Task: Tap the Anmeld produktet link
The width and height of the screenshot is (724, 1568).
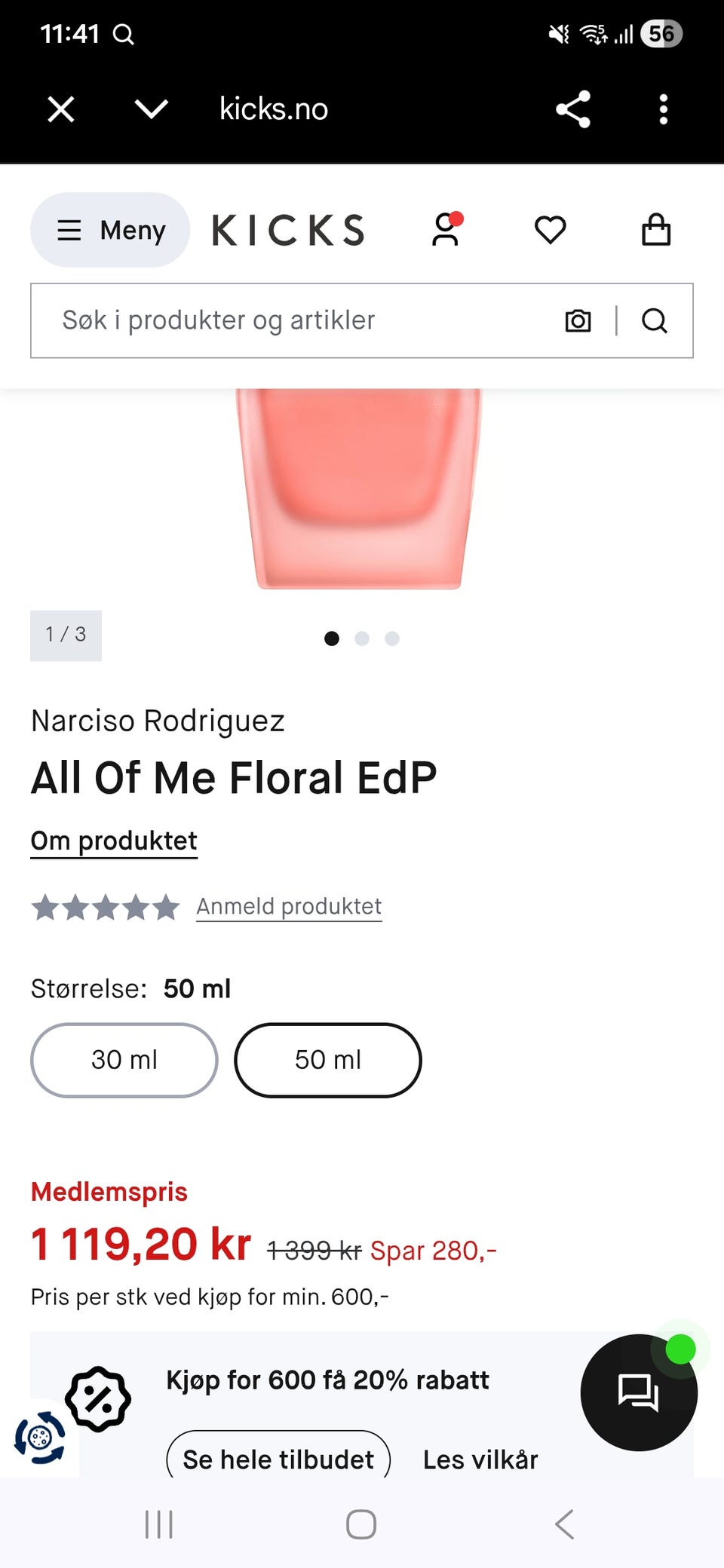Action: point(289,906)
